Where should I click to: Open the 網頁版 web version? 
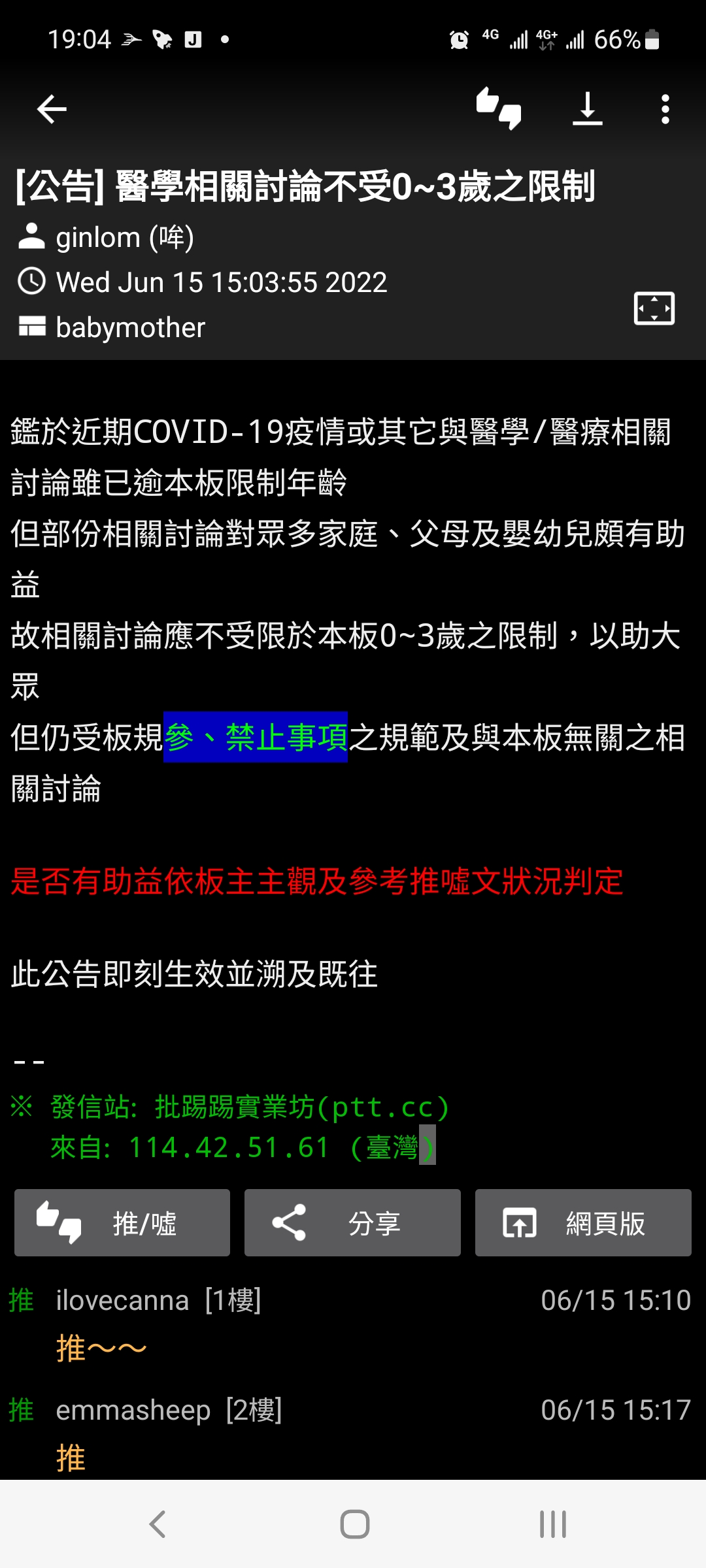pos(582,1223)
